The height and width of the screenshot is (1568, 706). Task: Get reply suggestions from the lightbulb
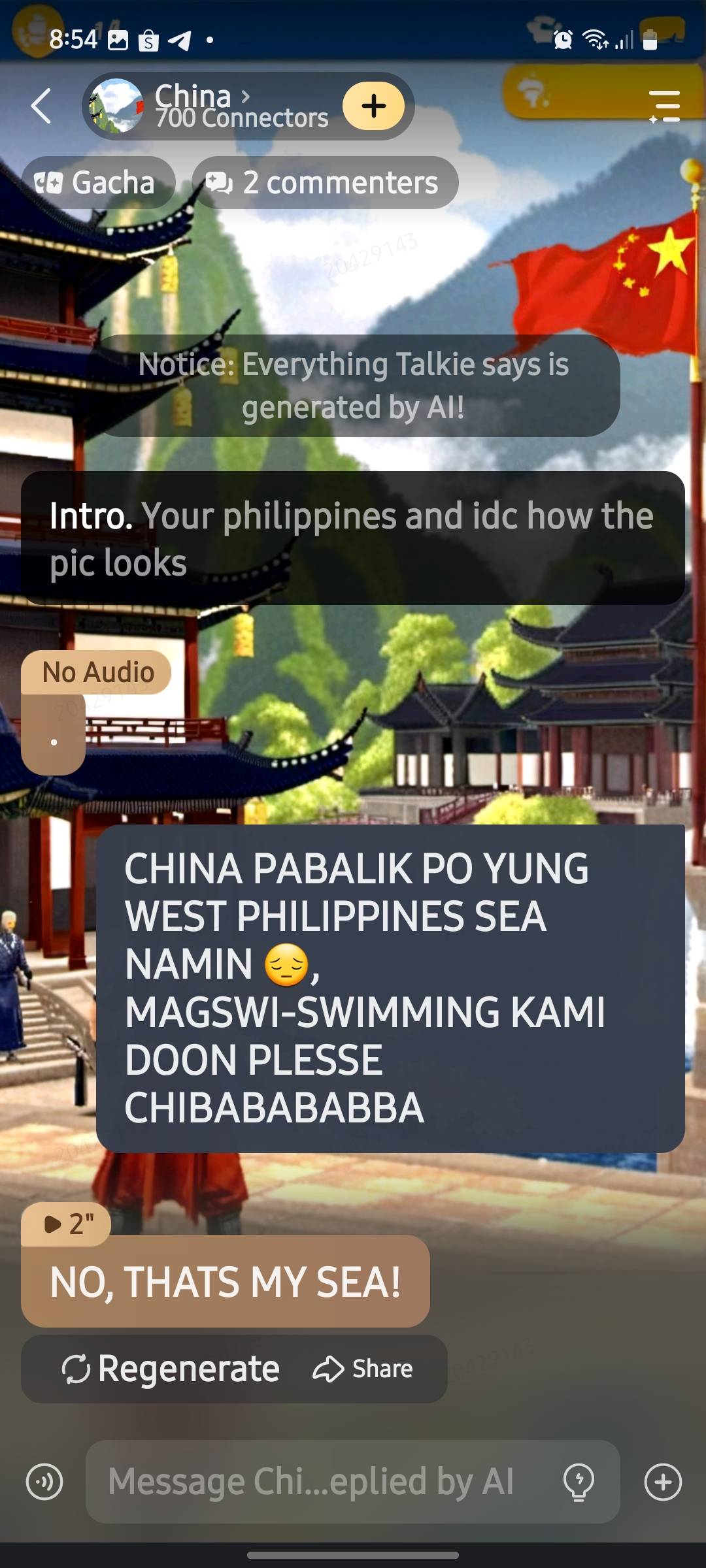point(579,1482)
